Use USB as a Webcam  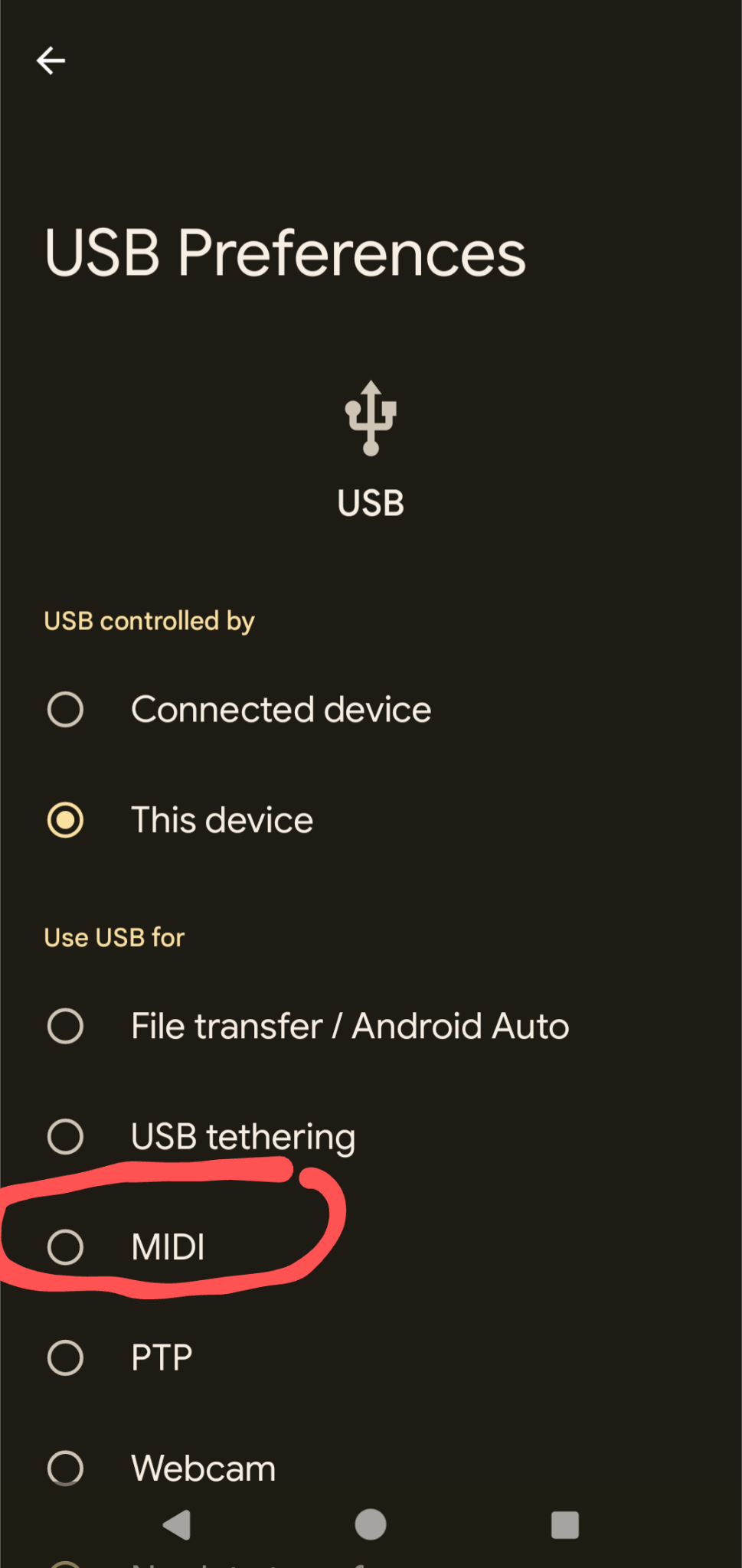66,1468
